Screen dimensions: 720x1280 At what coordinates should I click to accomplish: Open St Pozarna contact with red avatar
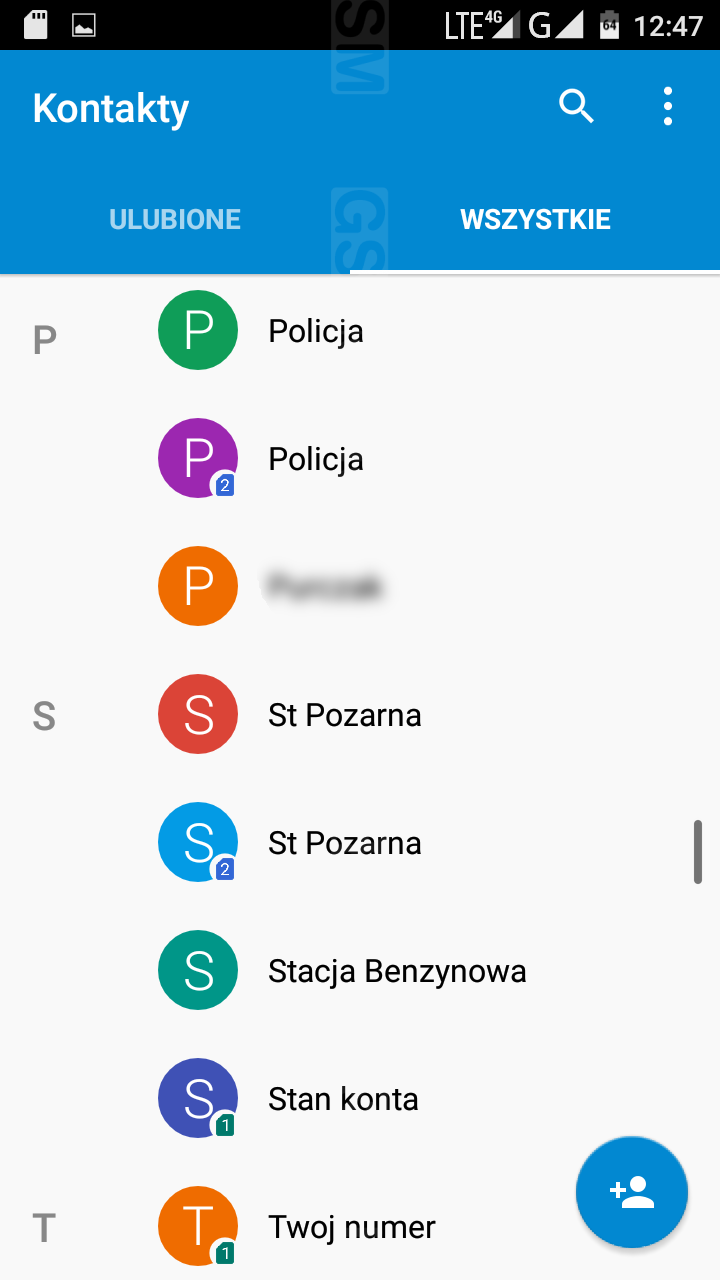tap(344, 715)
